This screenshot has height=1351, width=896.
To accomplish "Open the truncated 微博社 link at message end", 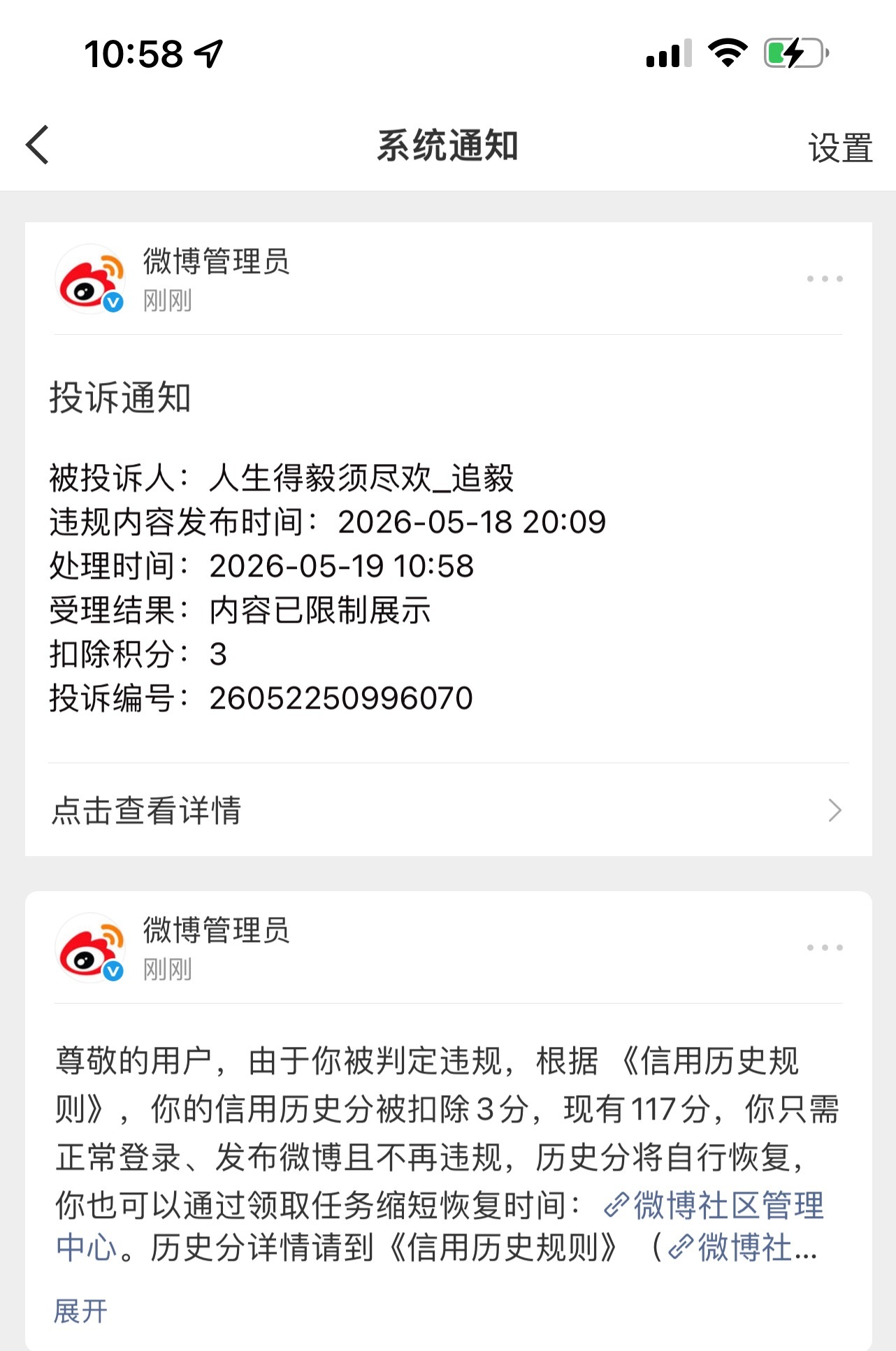I will [742, 1248].
